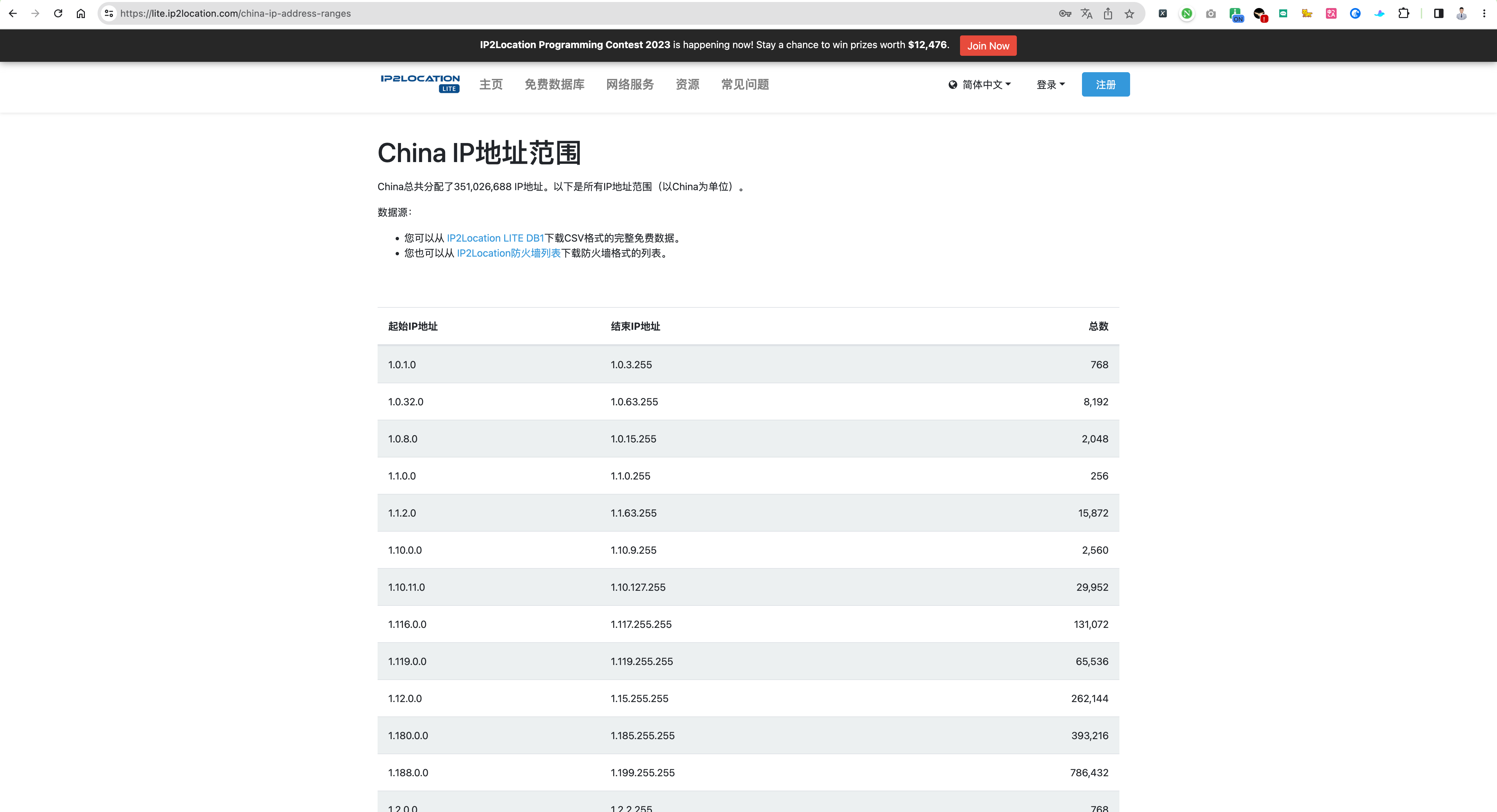Go back to the previous page

(x=13, y=13)
